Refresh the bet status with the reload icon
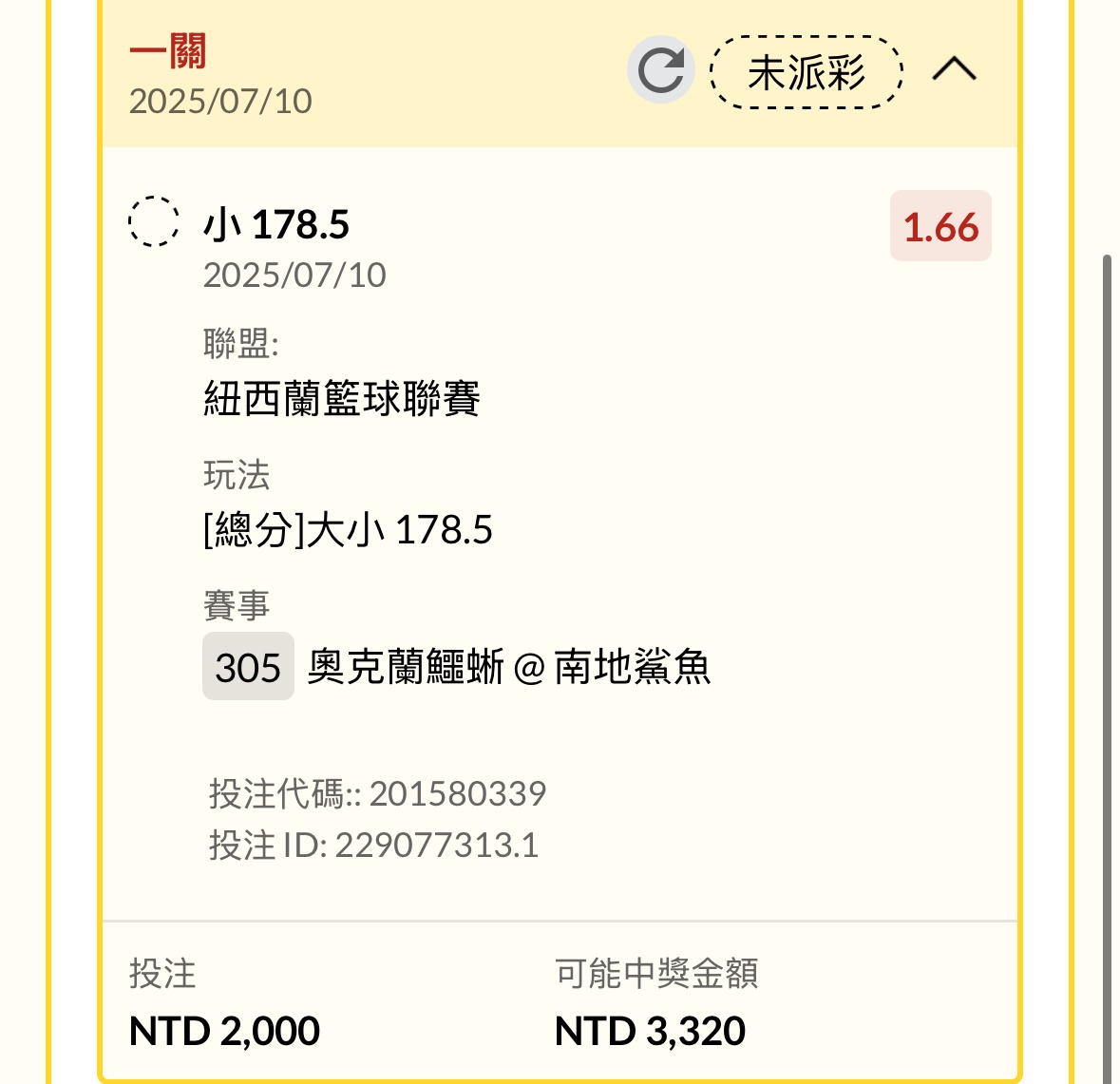The image size is (1120, 1084). click(661, 70)
